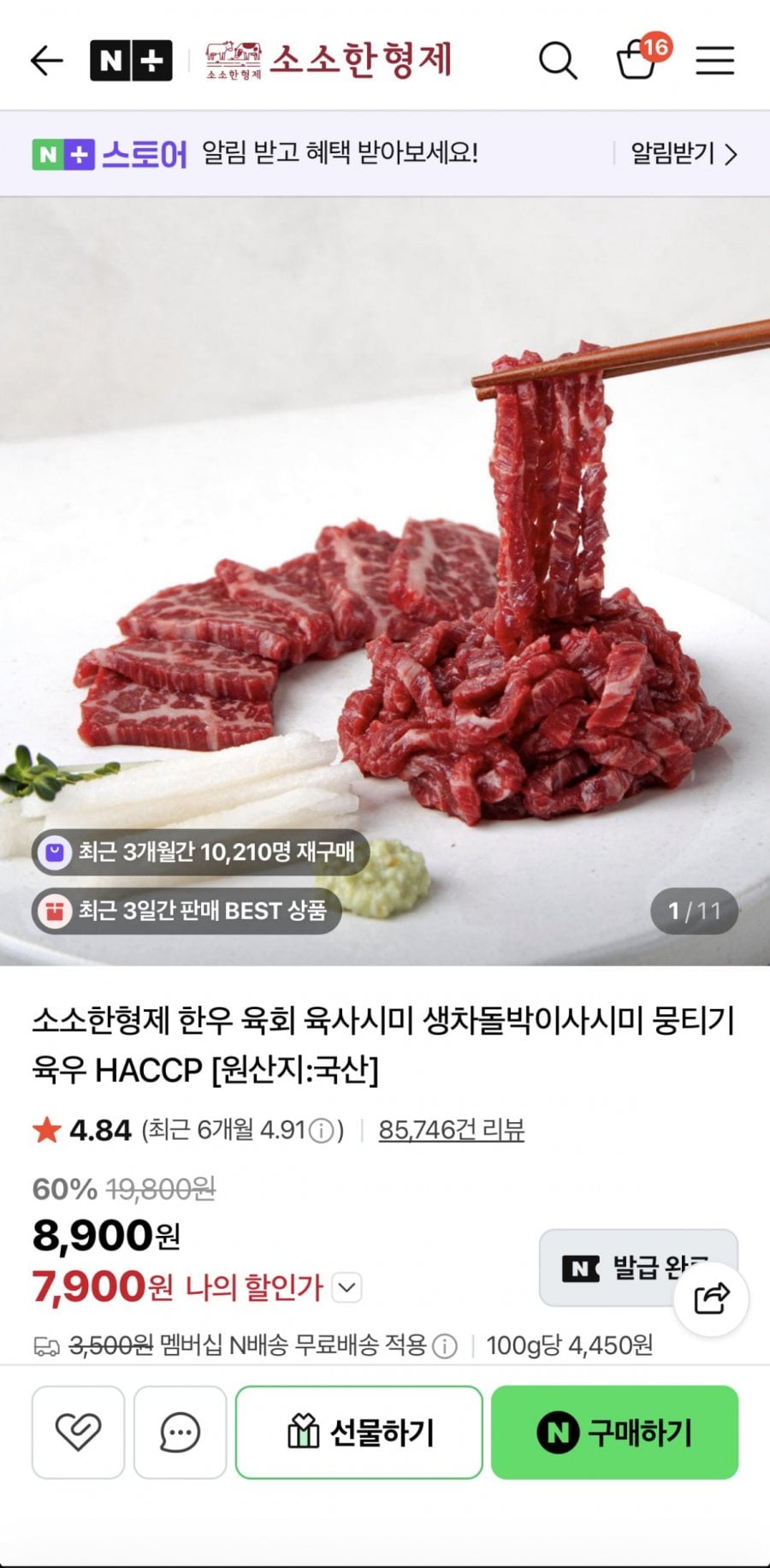
Task: Tap the 선물하기 gift option
Action: 358,1433
